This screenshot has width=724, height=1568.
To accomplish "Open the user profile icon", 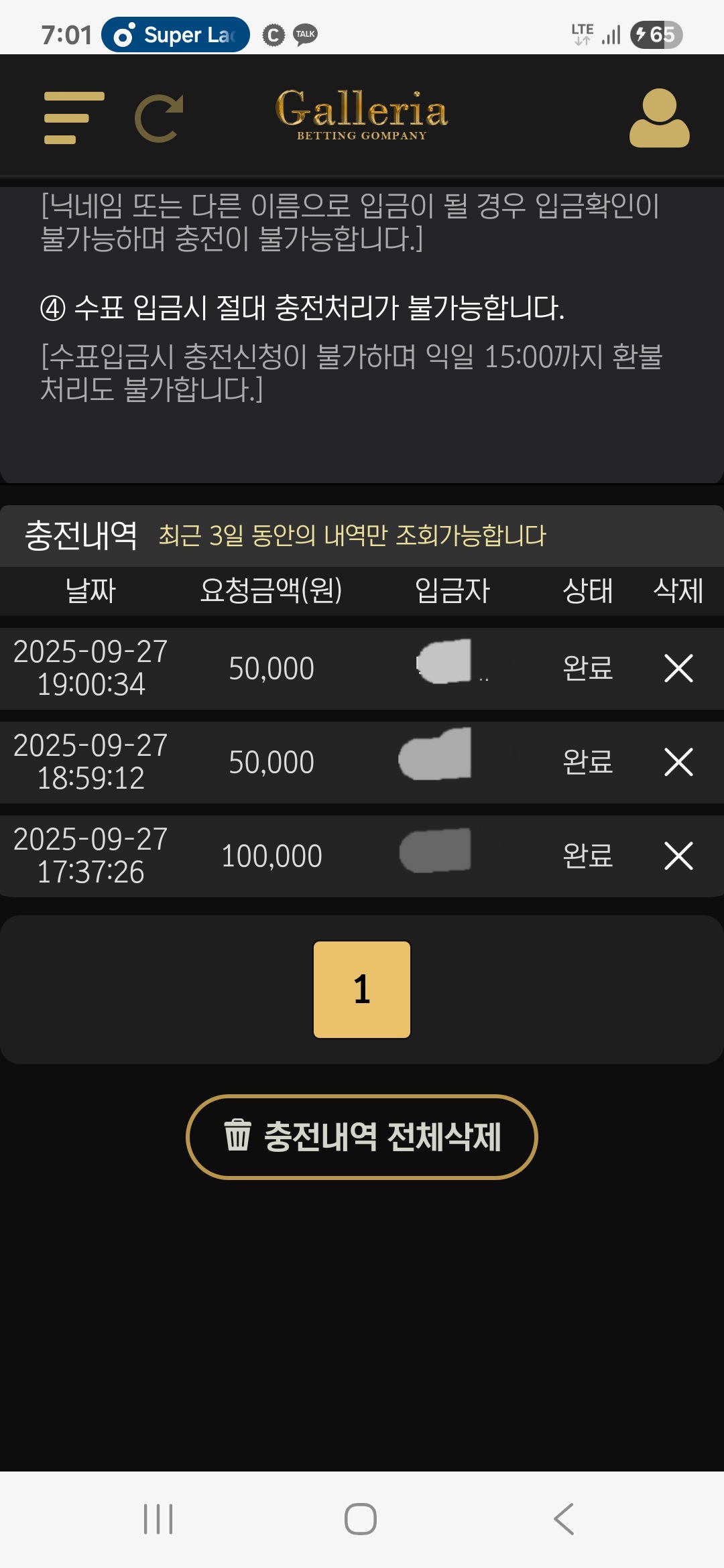I will (659, 118).
